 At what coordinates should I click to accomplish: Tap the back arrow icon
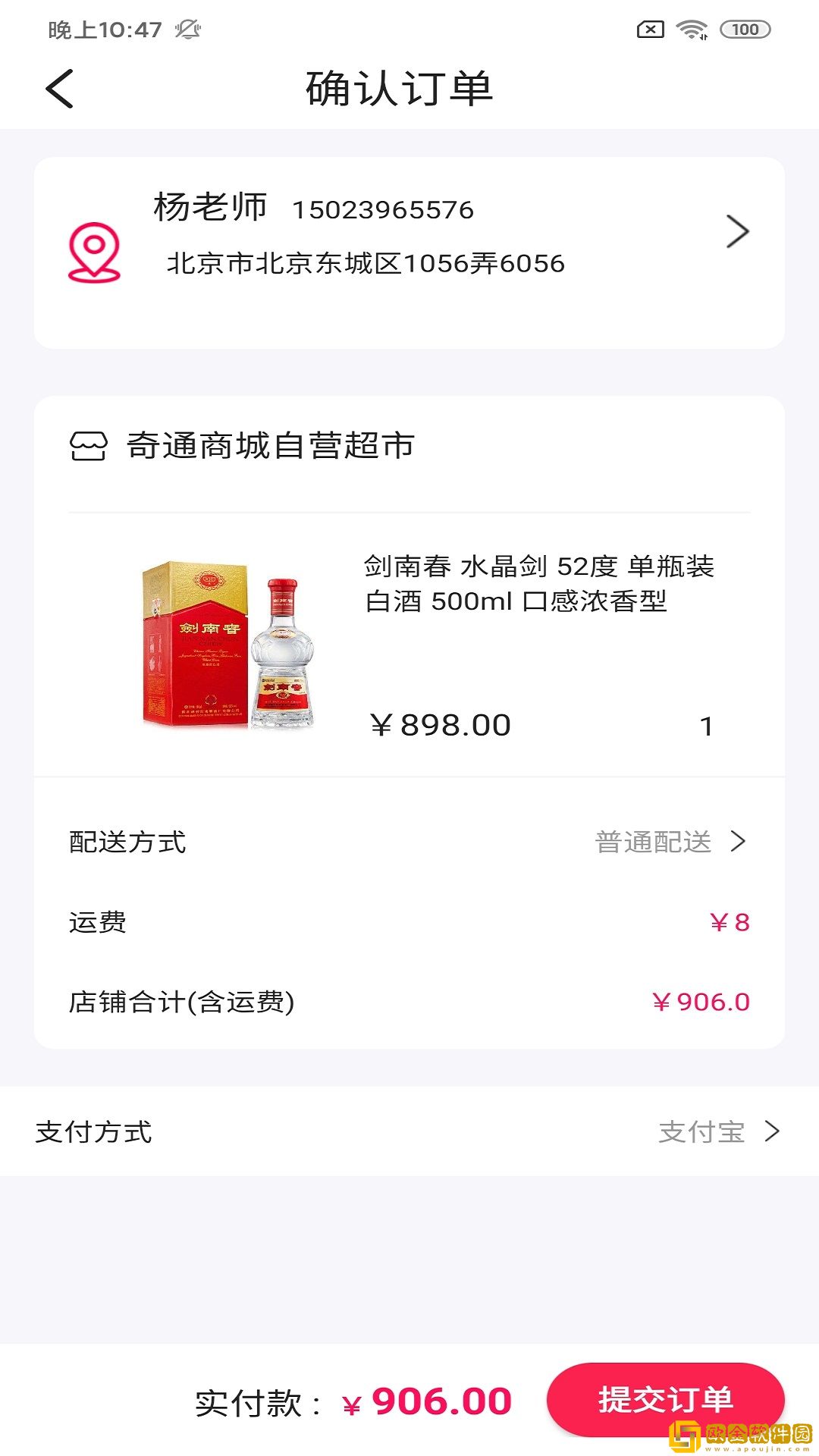58,89
